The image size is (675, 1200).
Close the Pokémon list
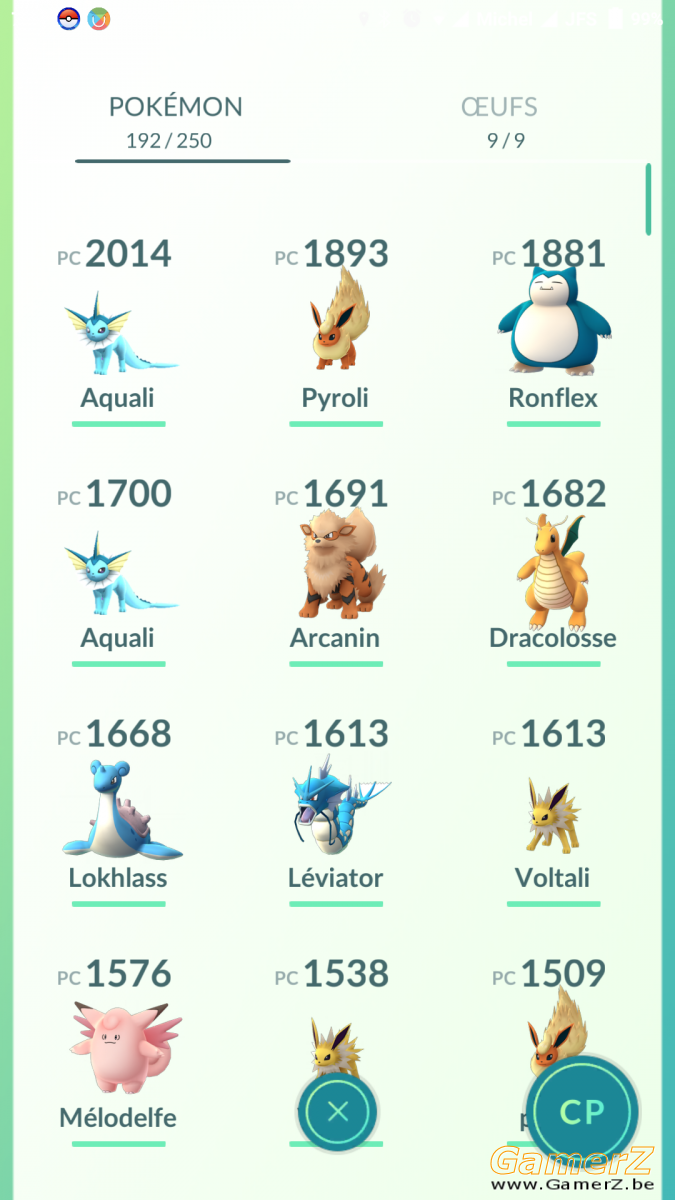(x=338, y=1111)
